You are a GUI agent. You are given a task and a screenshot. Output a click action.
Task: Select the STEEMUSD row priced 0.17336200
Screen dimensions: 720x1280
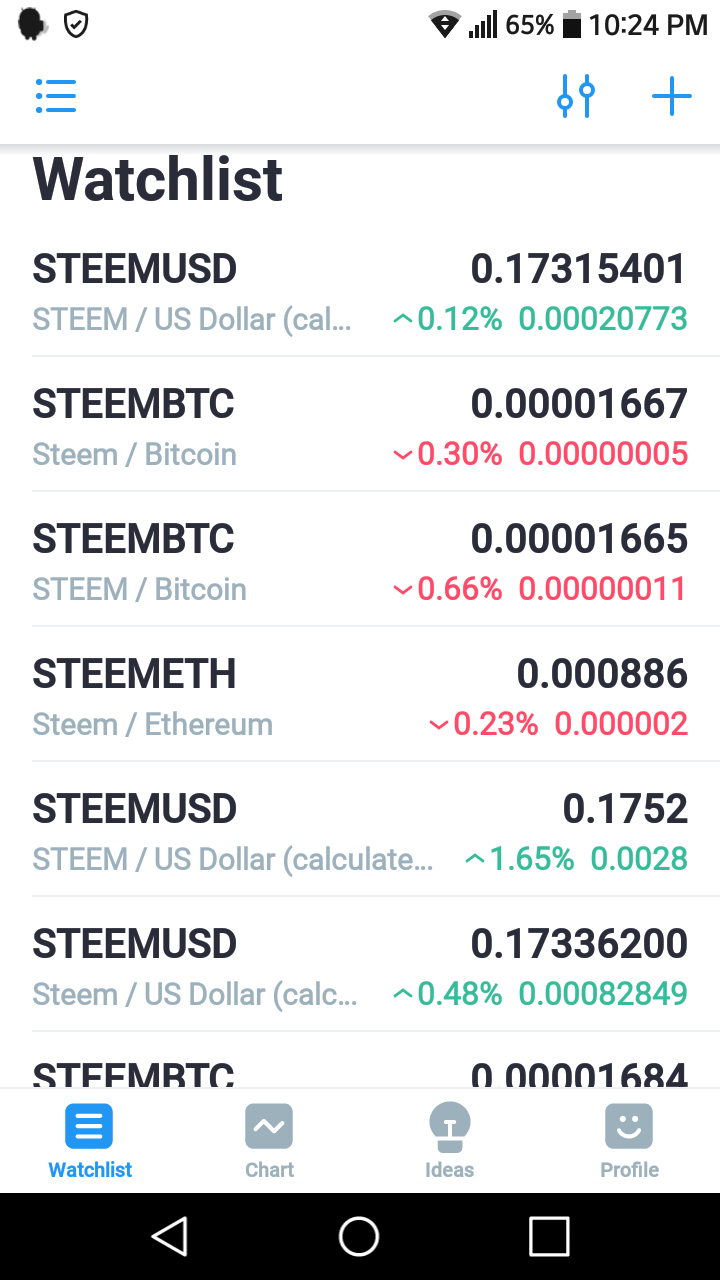(360, 967)
